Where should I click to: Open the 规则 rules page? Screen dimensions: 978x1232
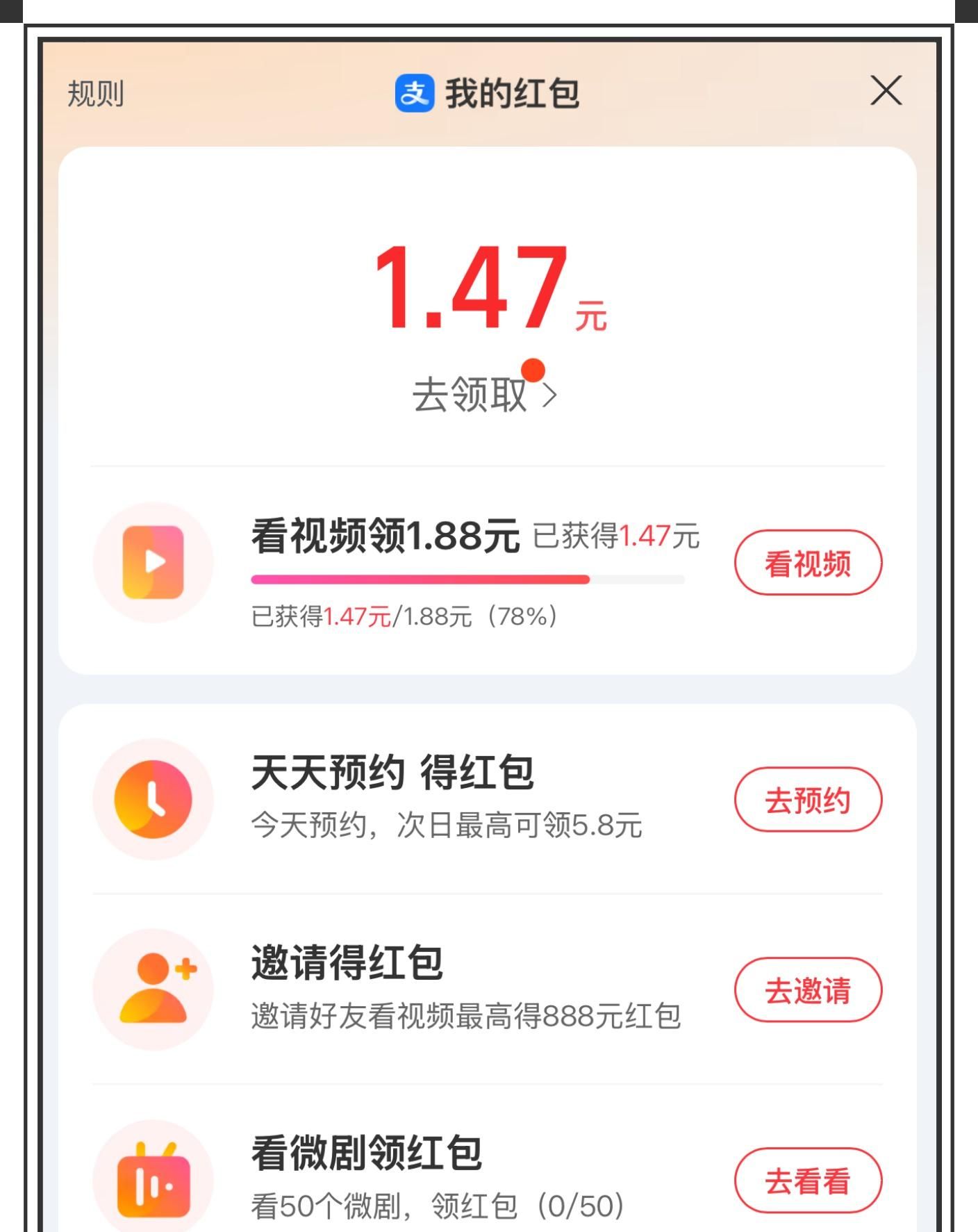[96, 94]
